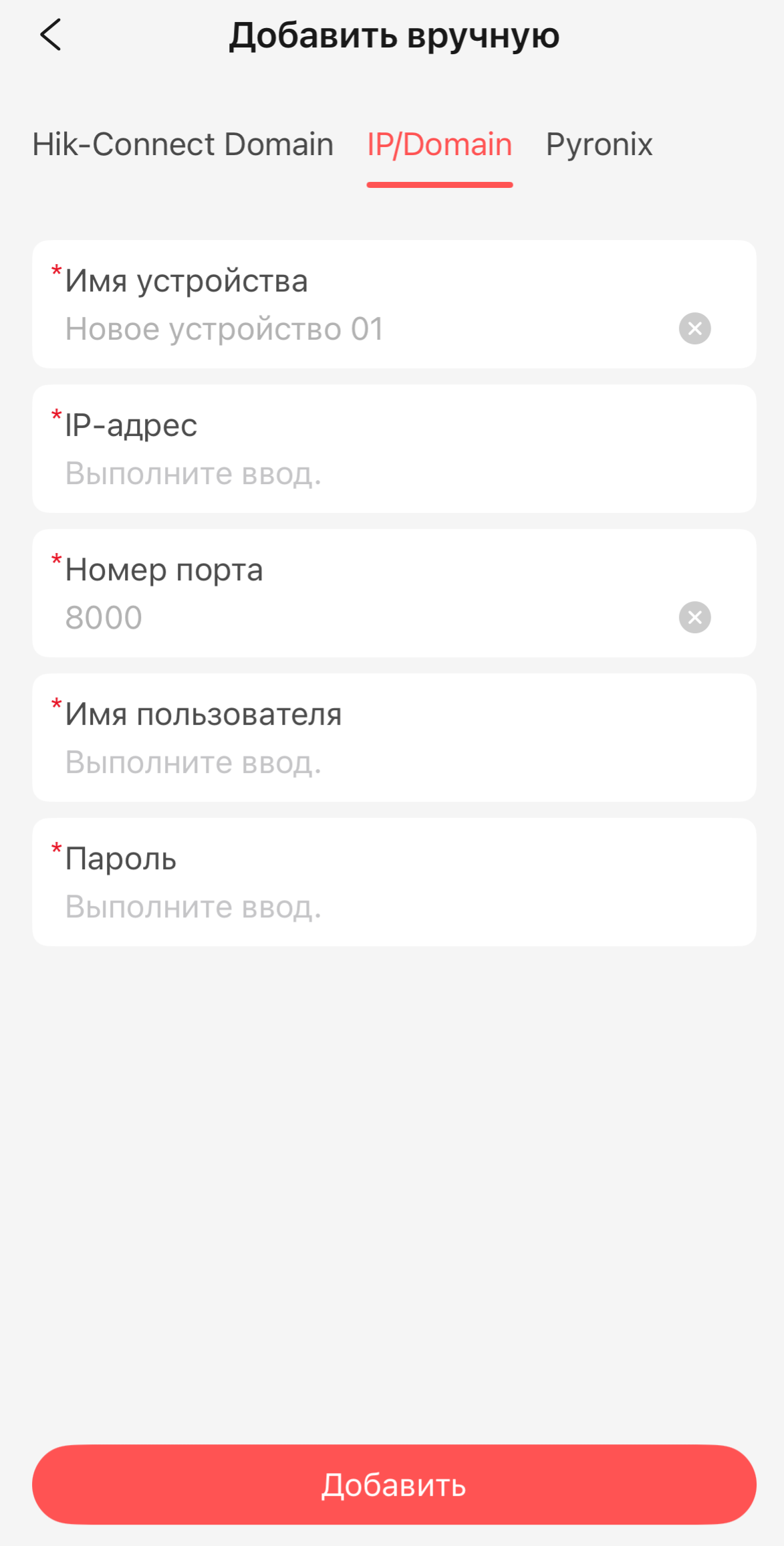Go back from Добавить вручную screen

pos(51,35)
